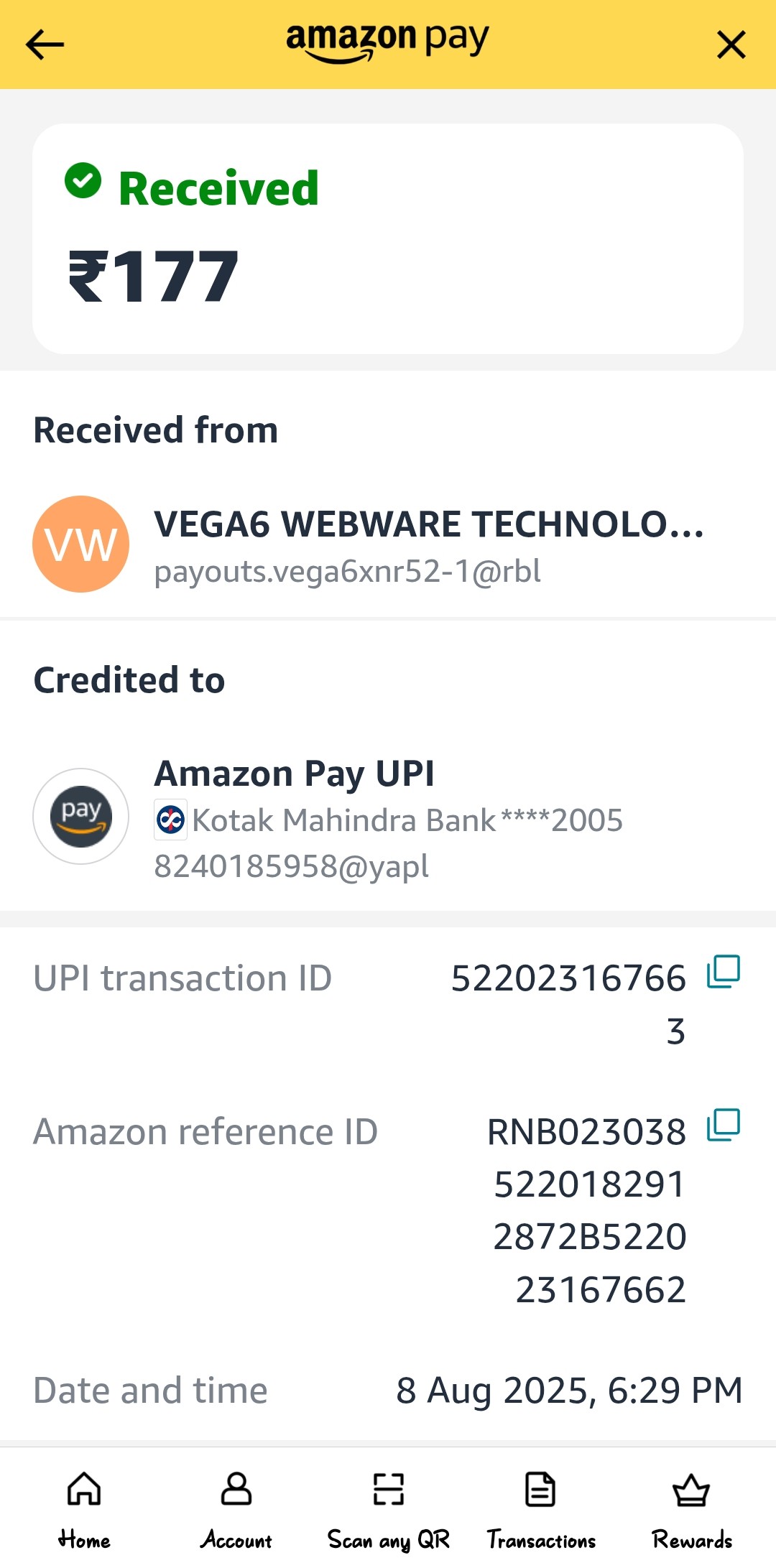Copy the Amazon reference ID
This screenshot has height=1568, width=776.
pyautogui.click(x=723, y=1126)
